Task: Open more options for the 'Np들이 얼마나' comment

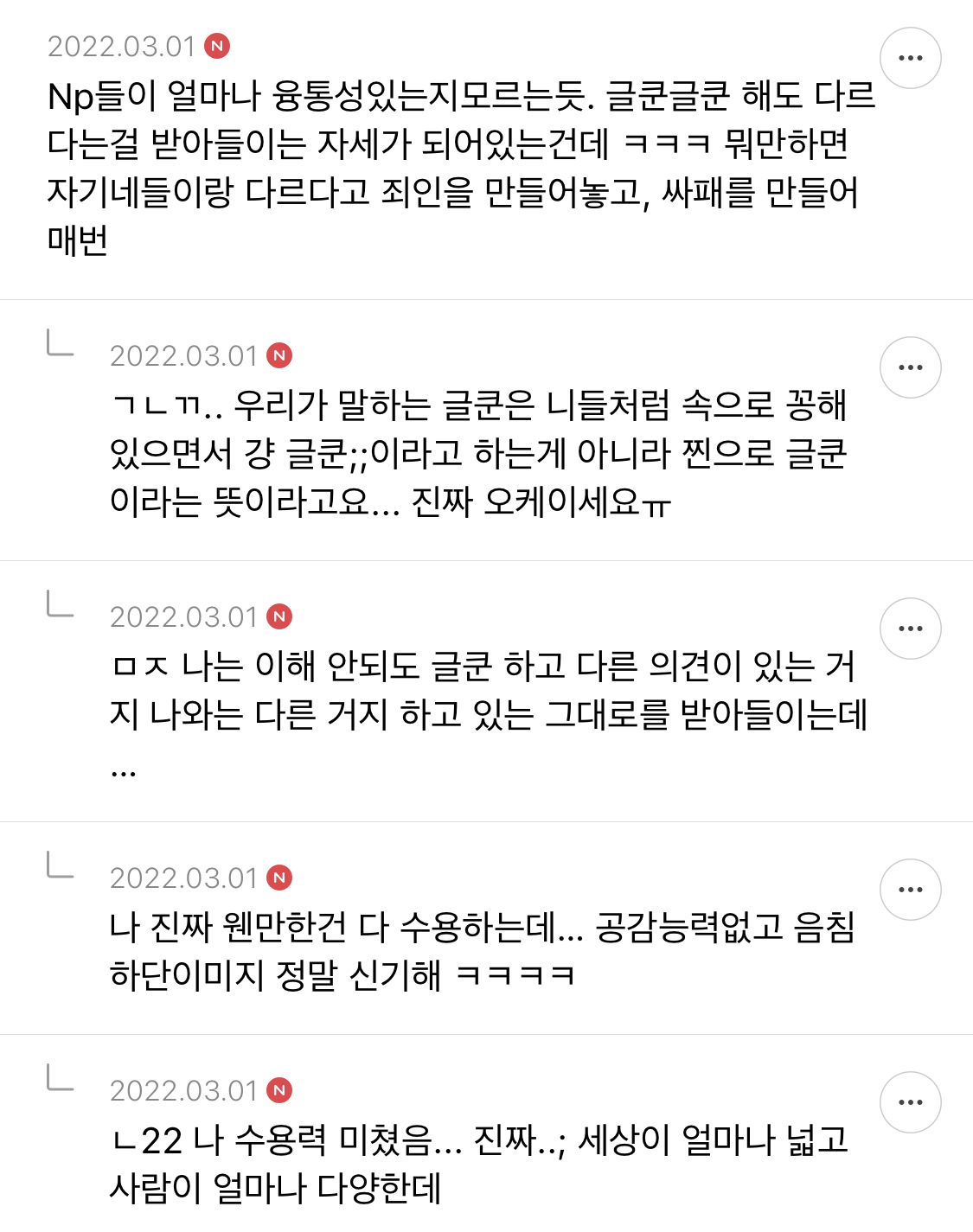Action: [x=910, y=58]
